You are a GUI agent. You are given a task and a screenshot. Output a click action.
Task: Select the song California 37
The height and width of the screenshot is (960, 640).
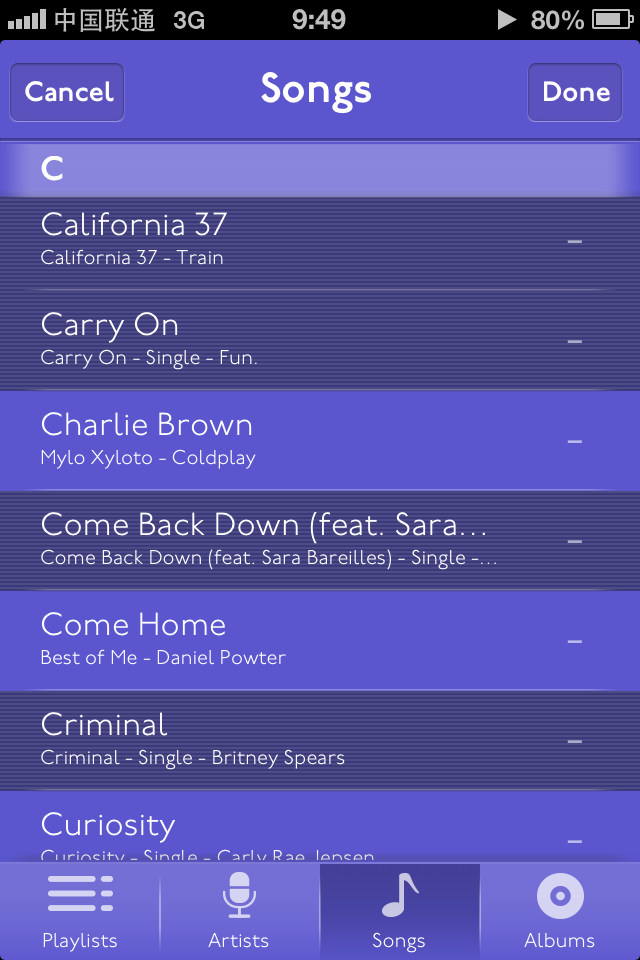300,240
